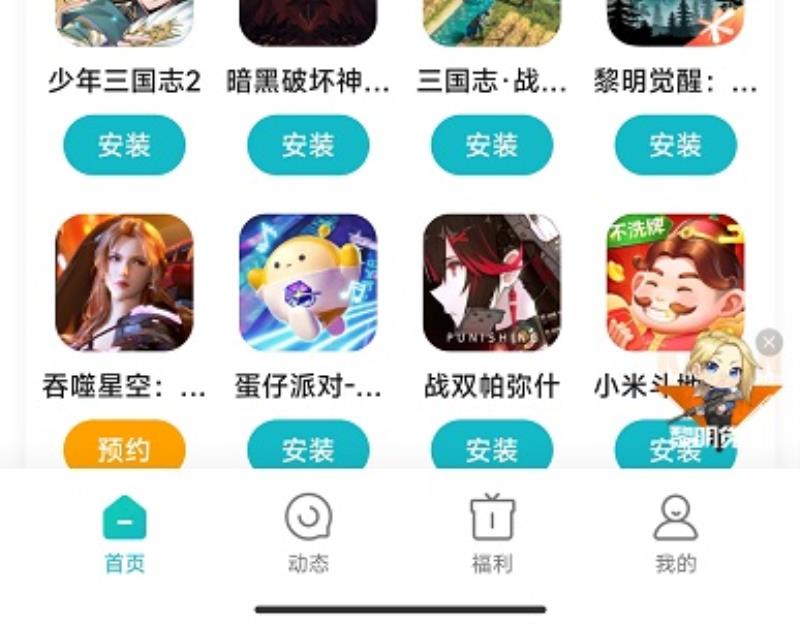Screen dimensions: 800x624
Task: Install 战双帕弥什
Action: click(491, 449)
